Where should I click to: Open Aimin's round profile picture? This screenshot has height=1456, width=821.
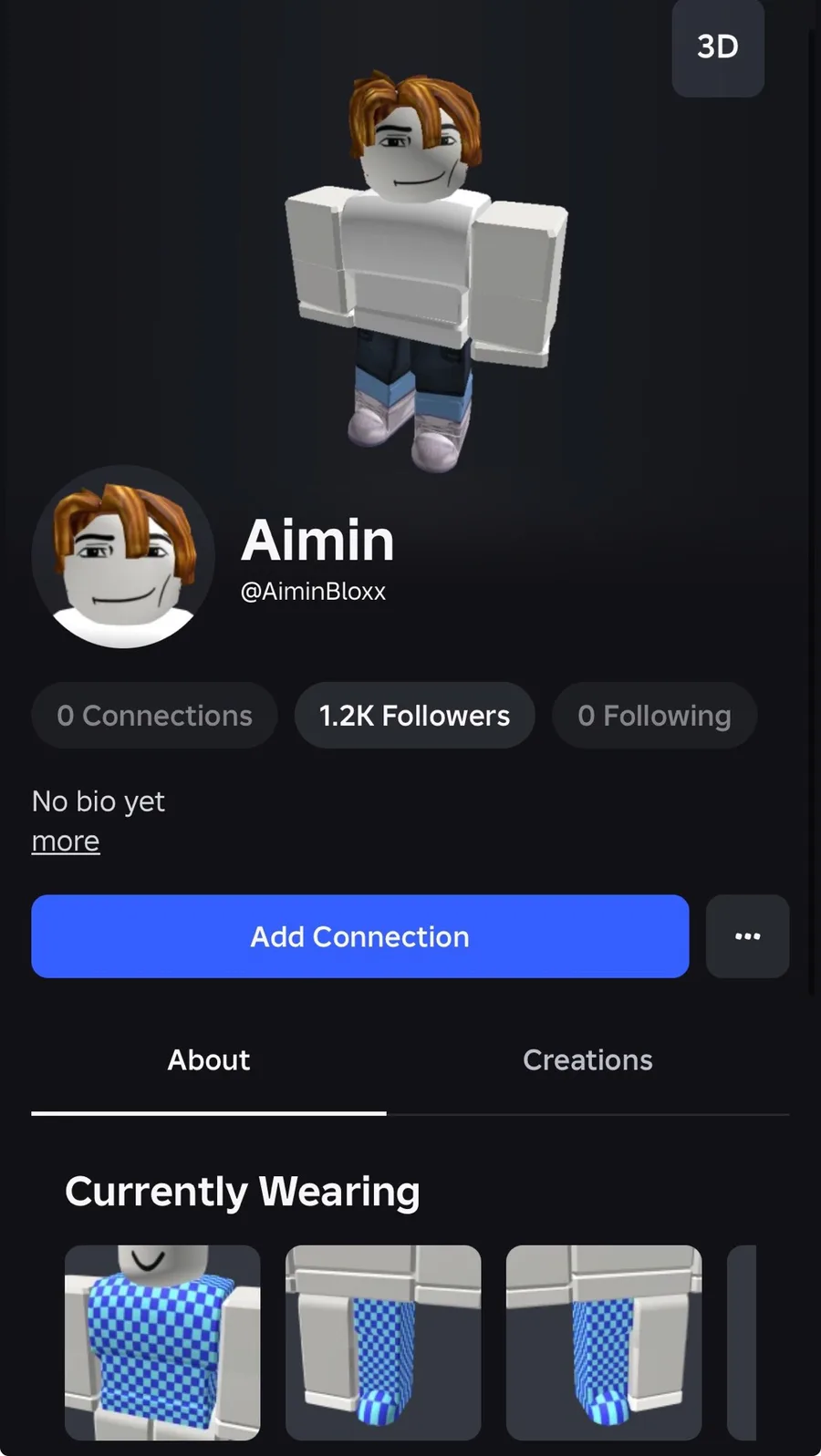click(123, 557)
